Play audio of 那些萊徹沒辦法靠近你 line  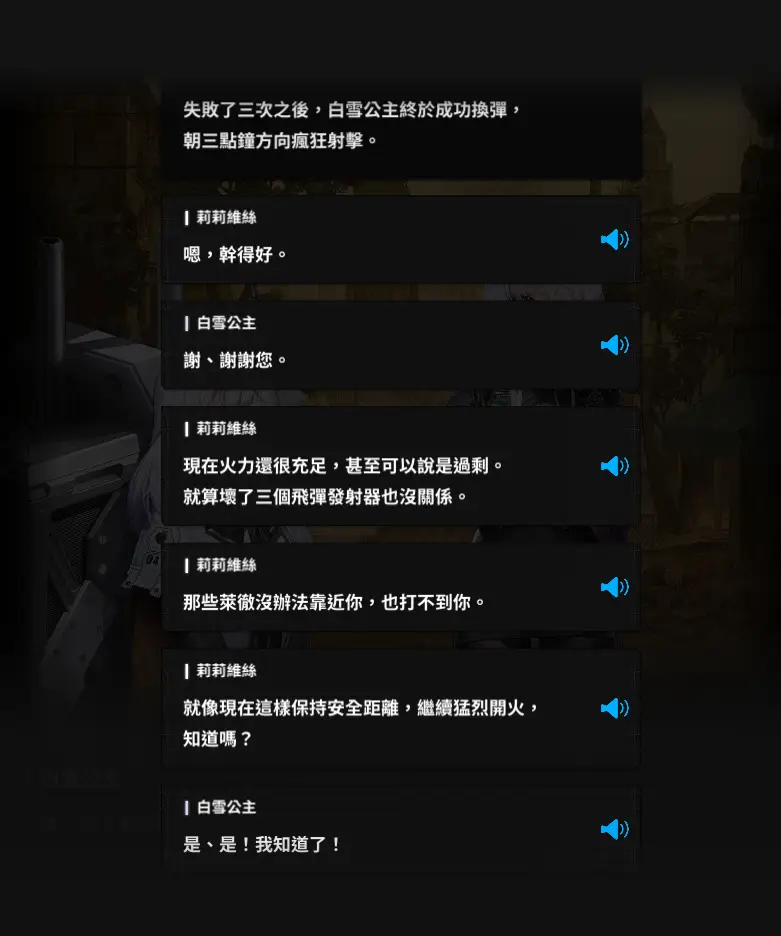pyautogui.click(x=614, y=587)
